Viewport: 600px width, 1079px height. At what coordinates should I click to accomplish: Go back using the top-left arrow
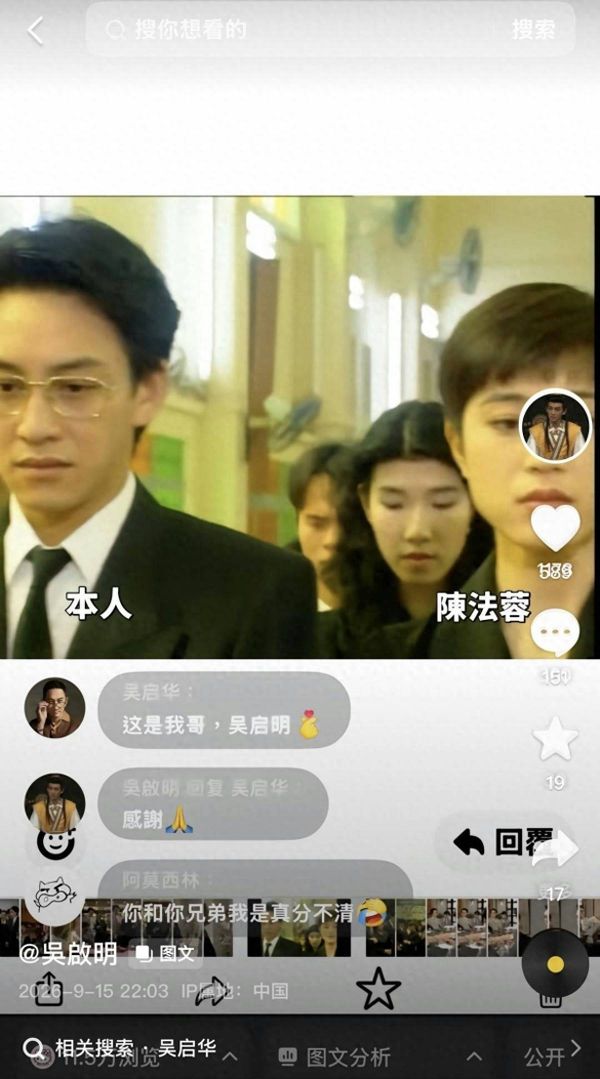point(35,30)
